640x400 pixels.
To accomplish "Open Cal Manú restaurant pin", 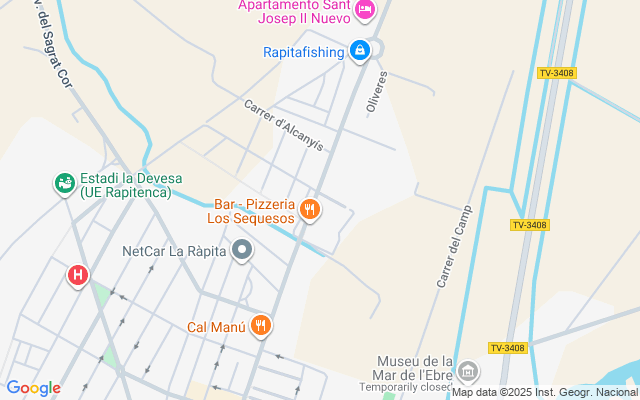I will [261, 325].
